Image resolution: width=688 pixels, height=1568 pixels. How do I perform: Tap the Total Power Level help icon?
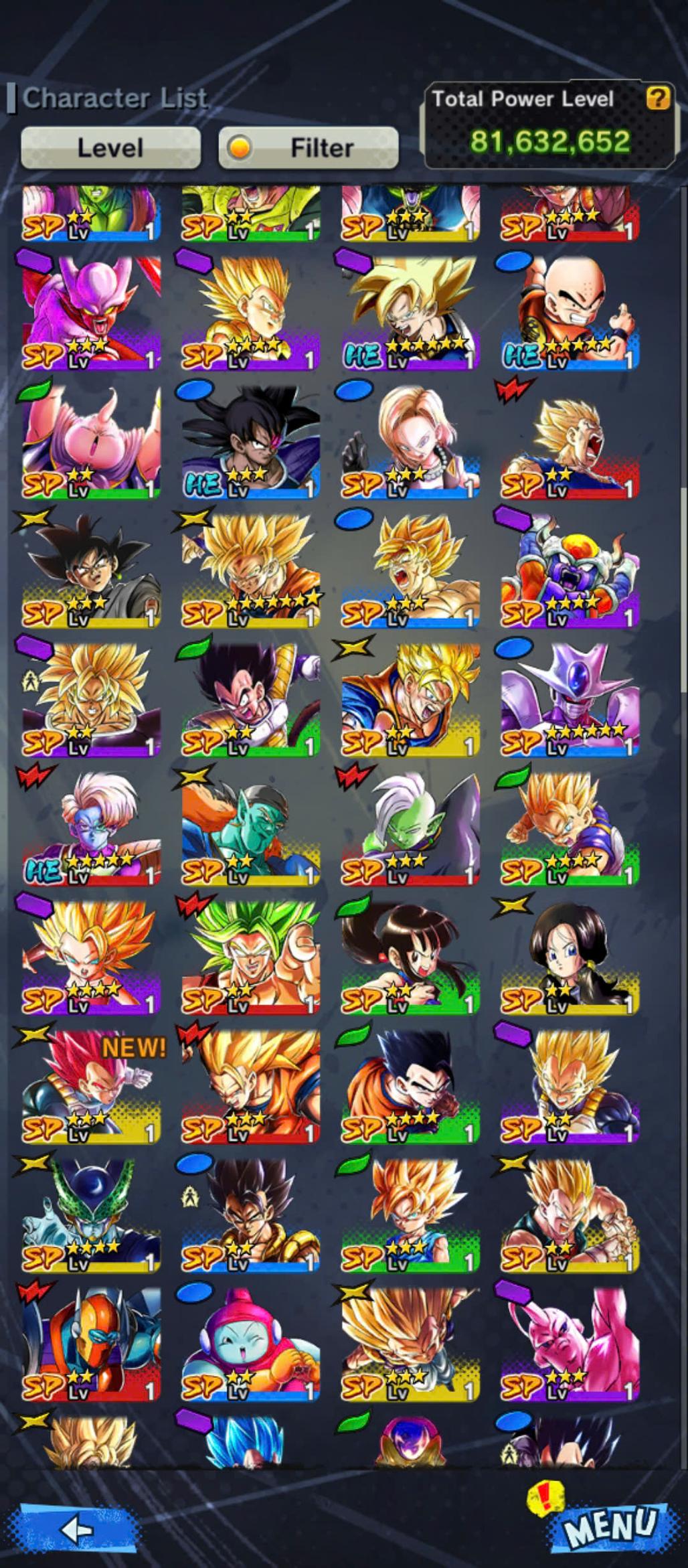[x=657, y=98]
